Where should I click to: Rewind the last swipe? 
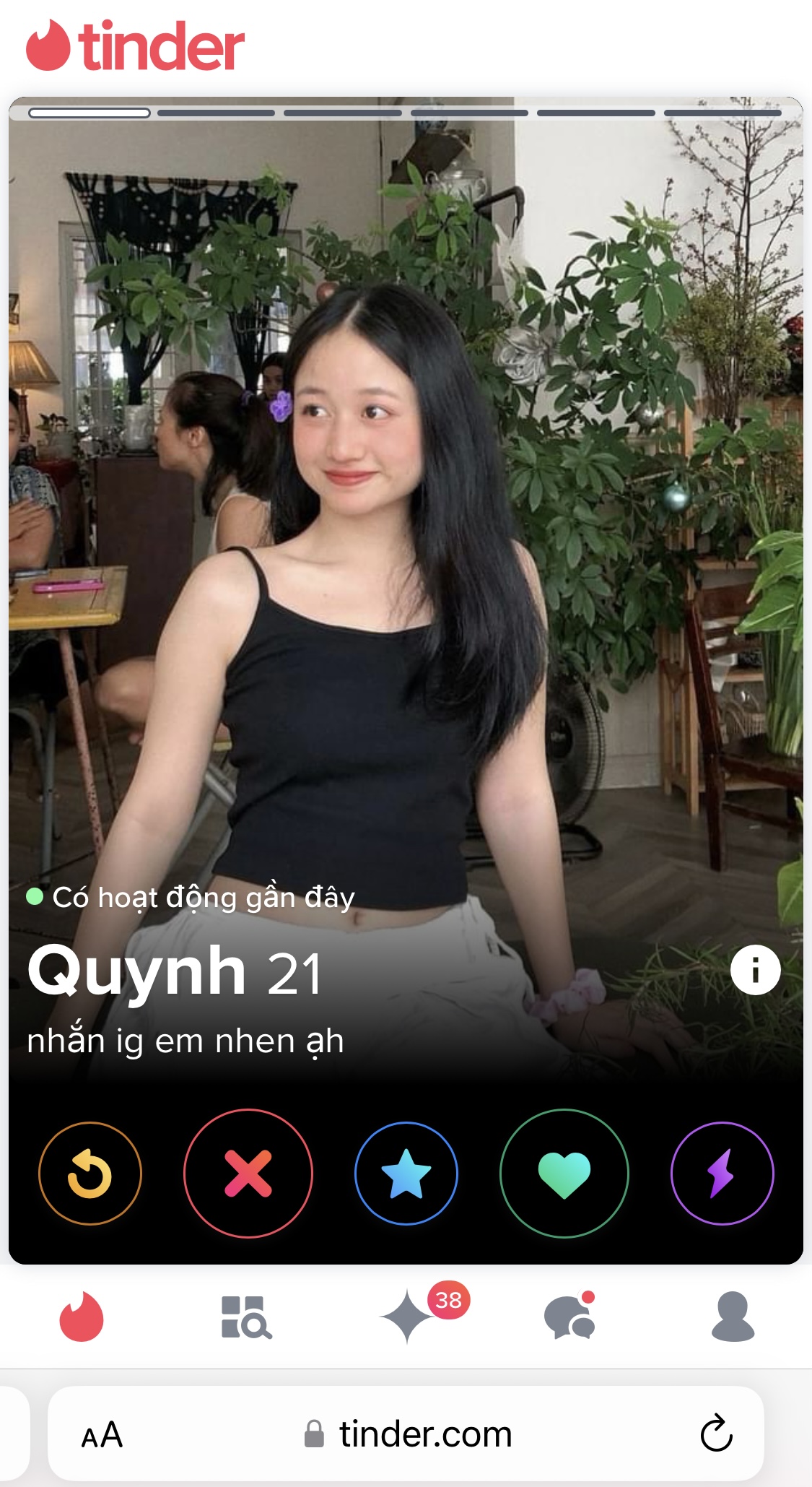click(90, 1174)
